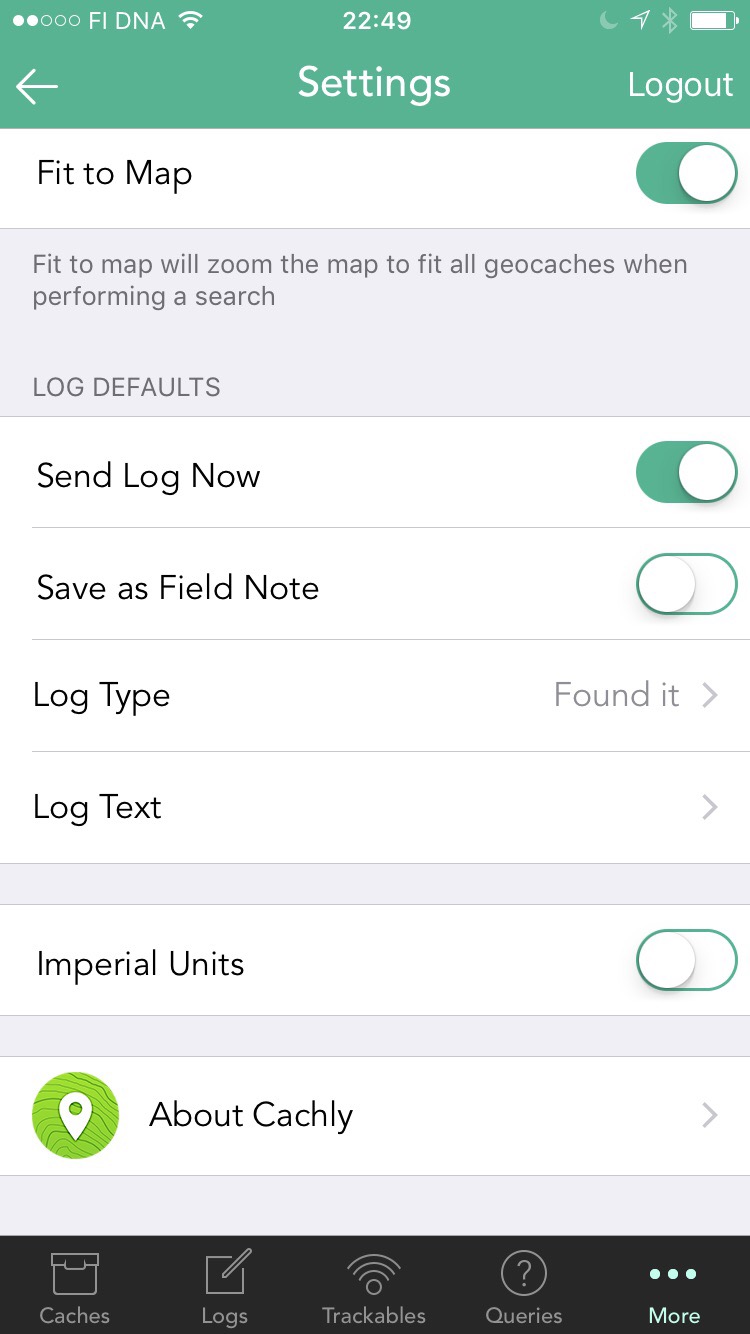Switch to the Caches tab

tap(75, 1287)
